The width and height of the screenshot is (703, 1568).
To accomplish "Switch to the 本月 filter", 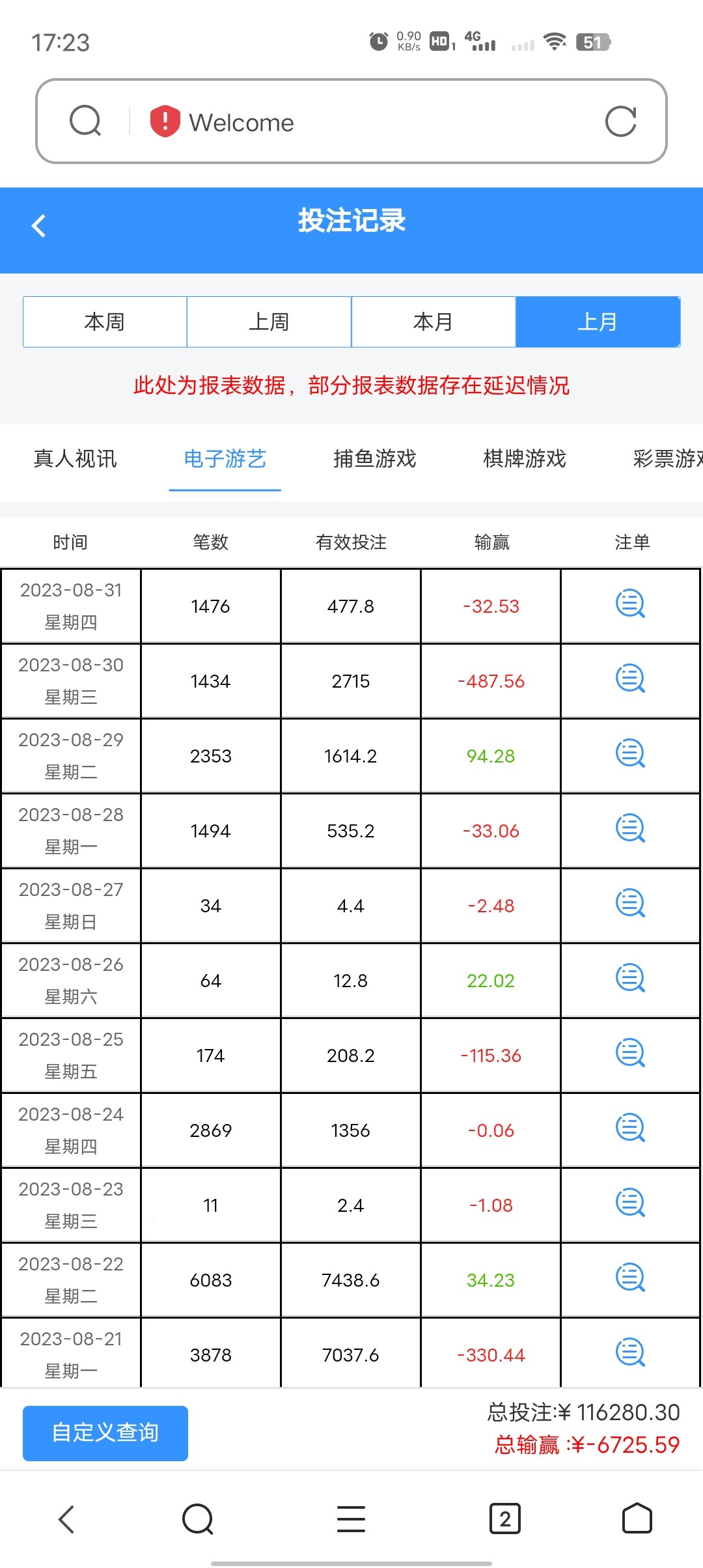I will click(x=434, y=322).
